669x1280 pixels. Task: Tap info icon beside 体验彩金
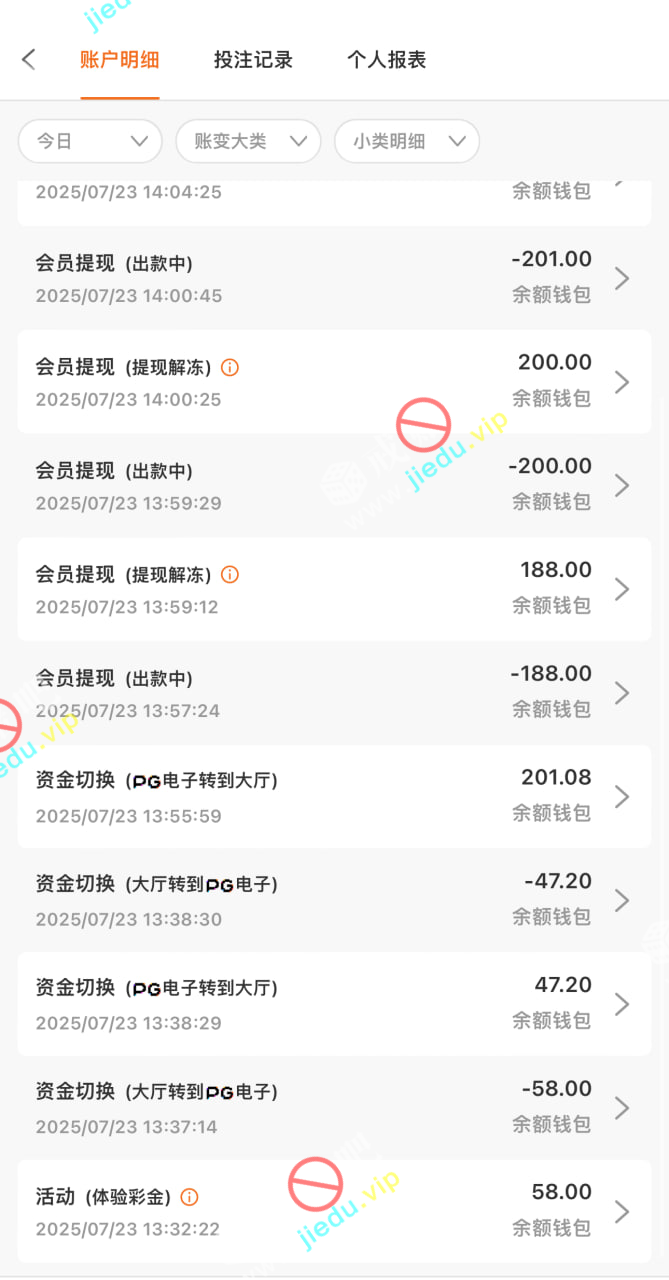pyautogui.click(x=190, y=1197)
